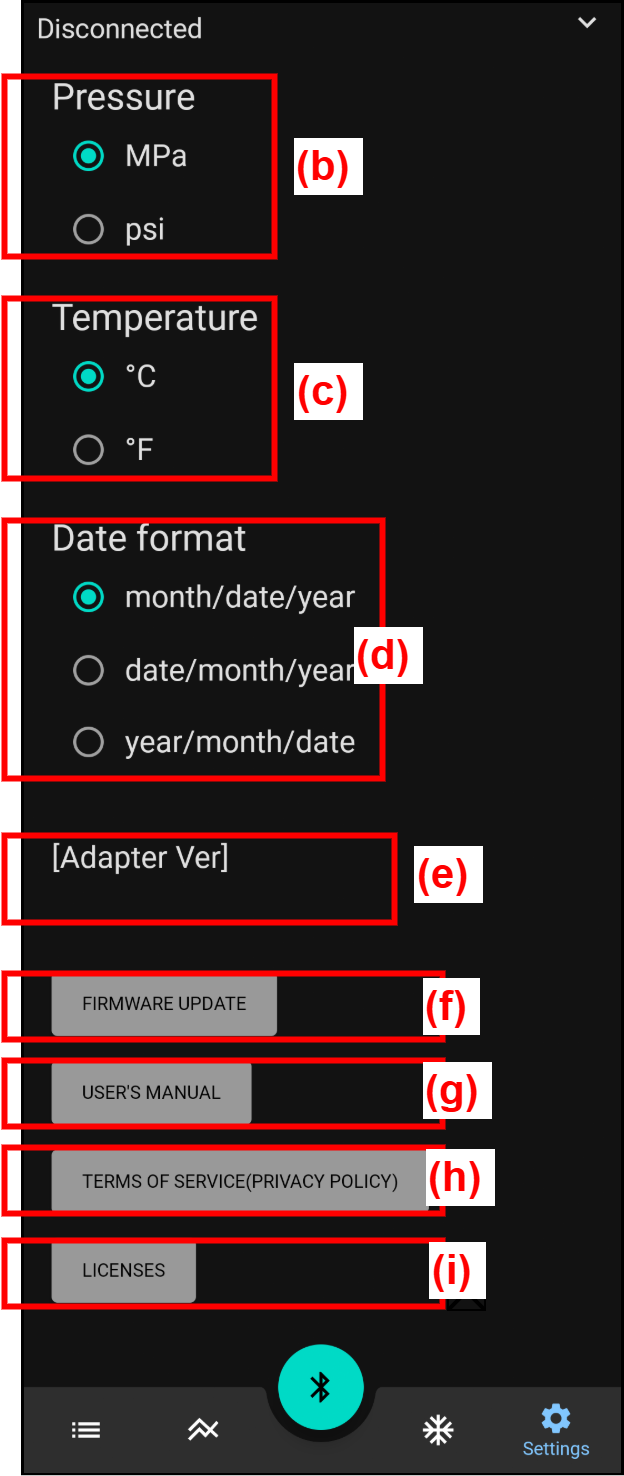Open the Licenses button
The image size is (624, 1476).
[x=124, y=1271]
